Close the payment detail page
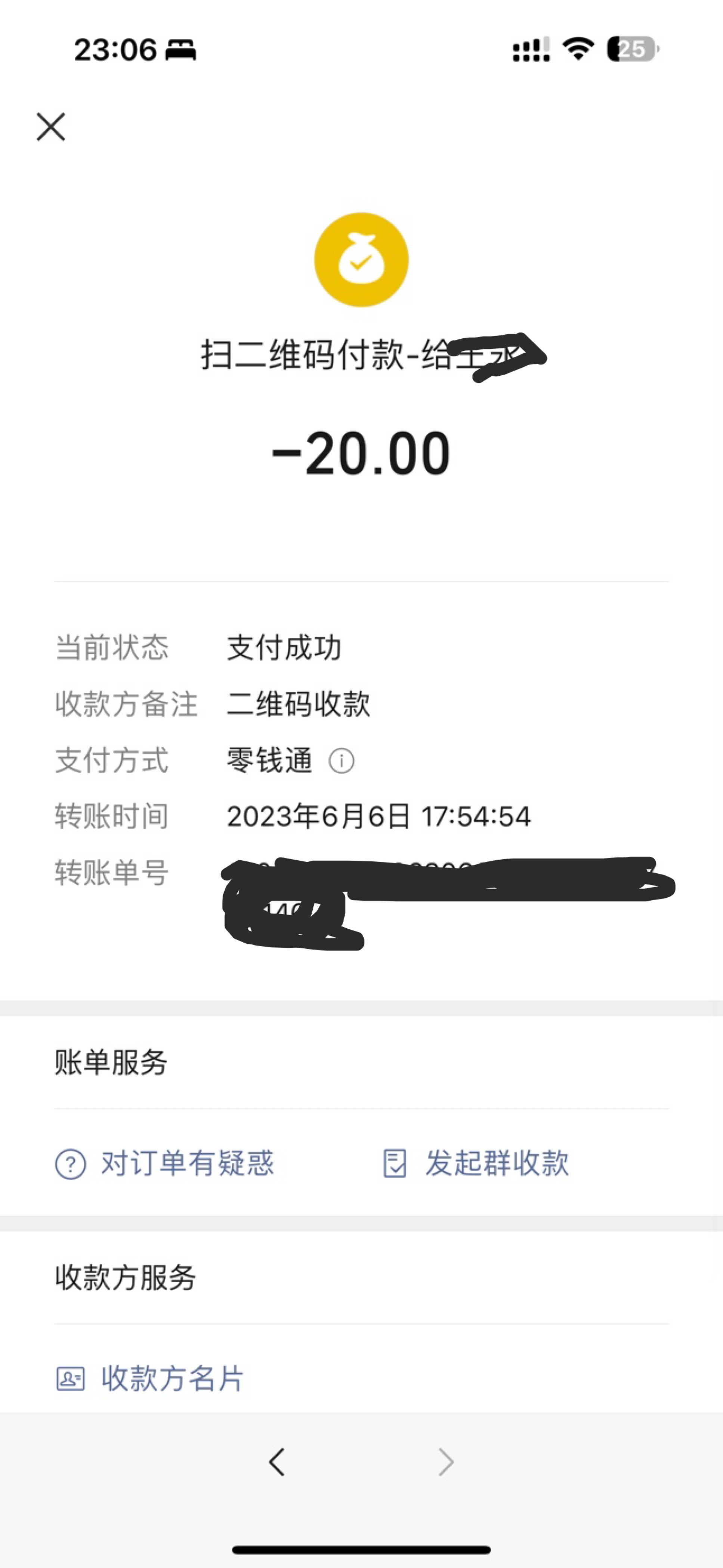This screenshot has width=723, height=1568. (50, 127)
